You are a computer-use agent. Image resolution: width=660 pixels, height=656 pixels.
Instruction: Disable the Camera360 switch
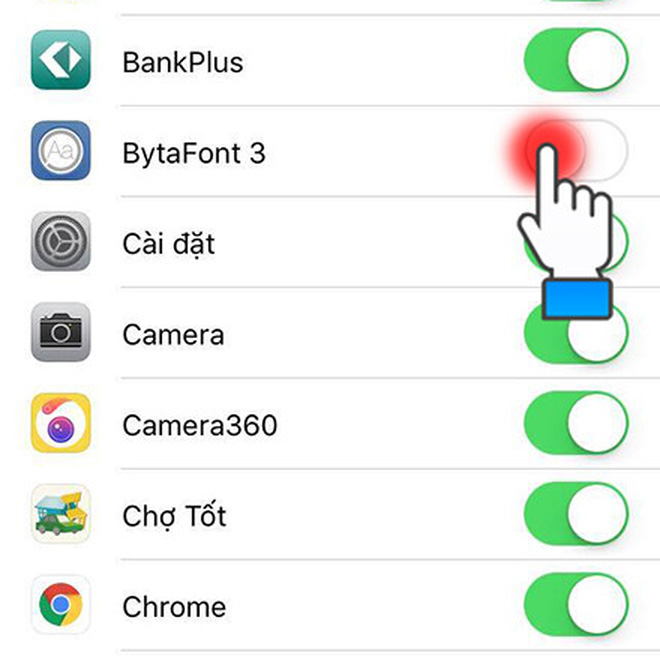576,425
